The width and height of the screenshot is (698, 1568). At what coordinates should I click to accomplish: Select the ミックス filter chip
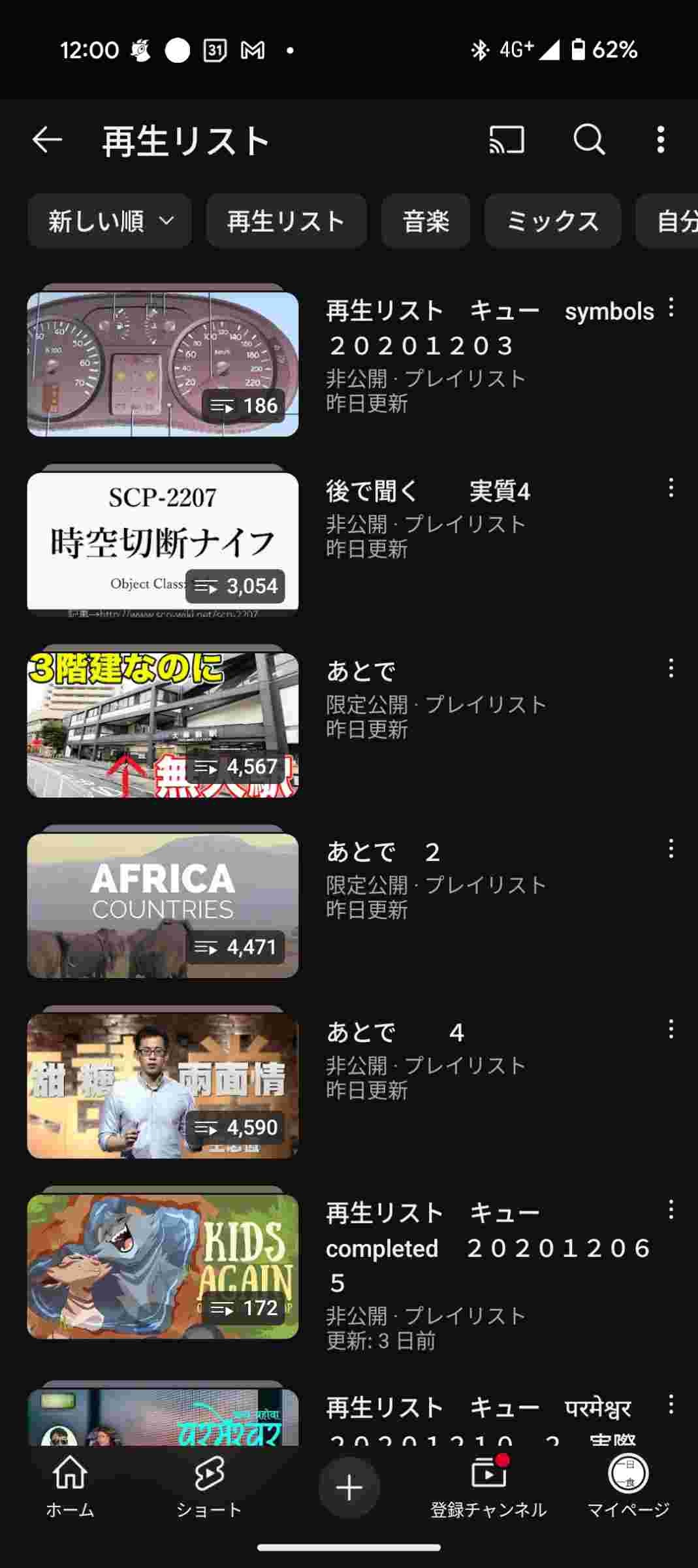(x=552, y=221)
